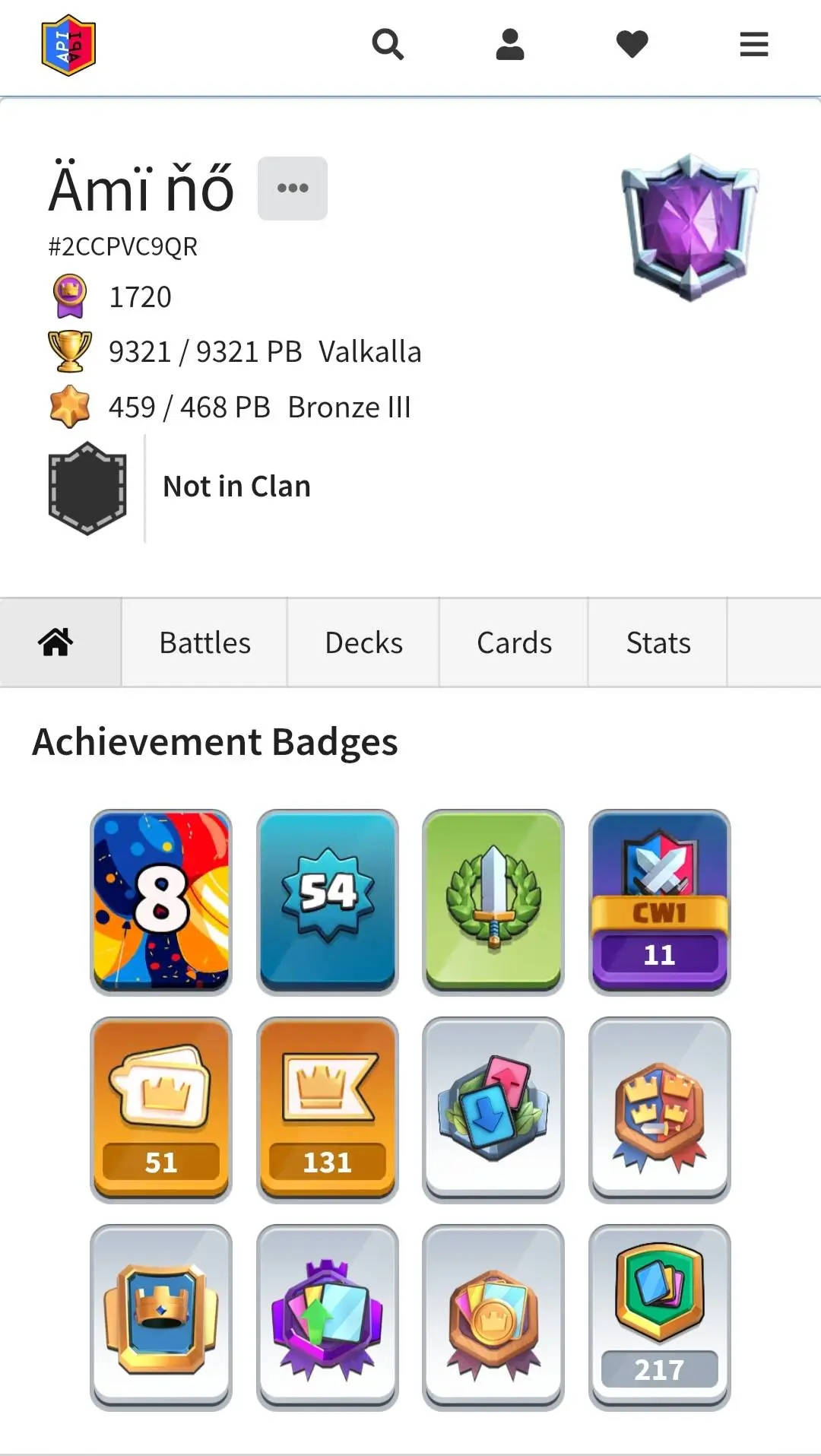Select the home icon tab

tap(56, 642)
